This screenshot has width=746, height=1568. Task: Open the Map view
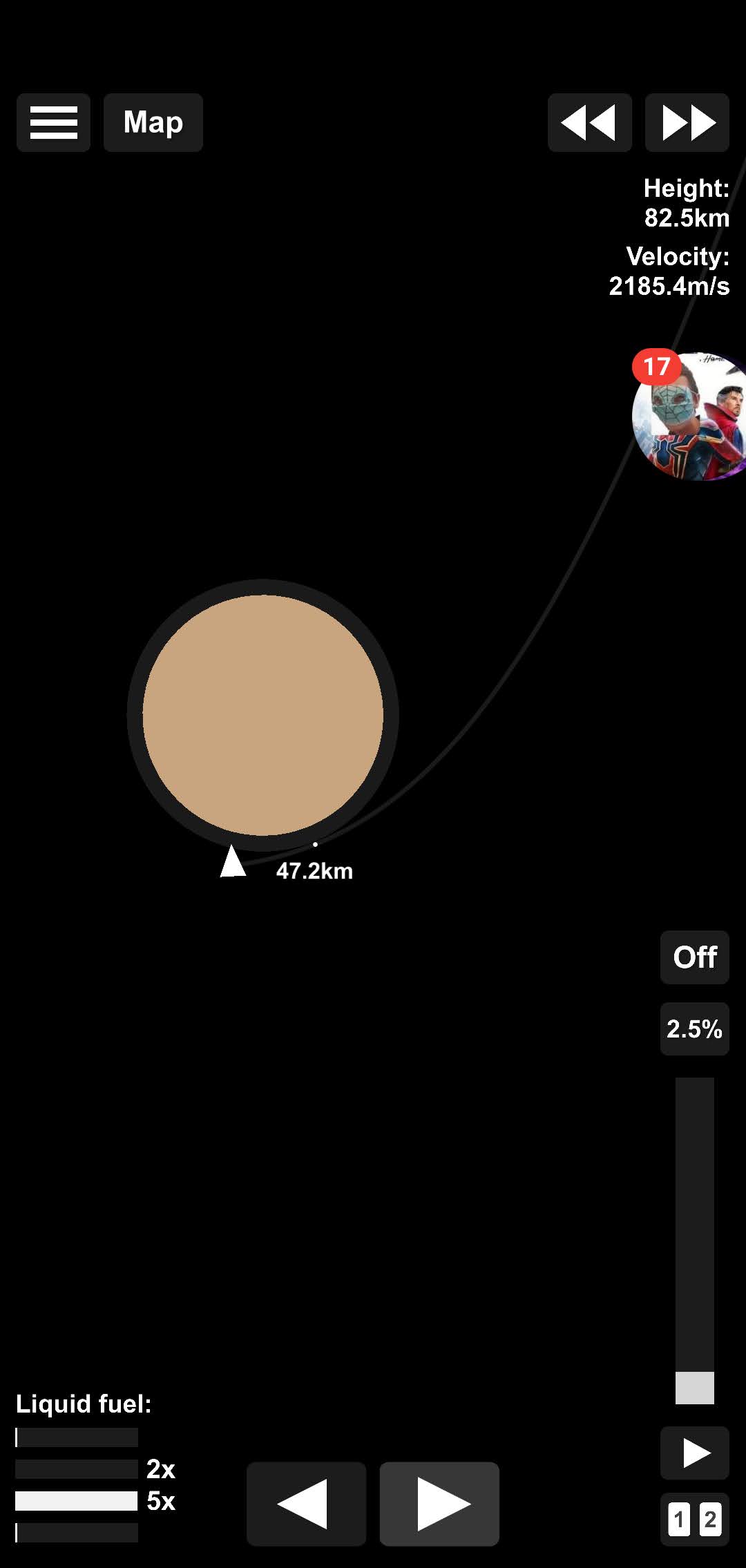pos(153,122)
